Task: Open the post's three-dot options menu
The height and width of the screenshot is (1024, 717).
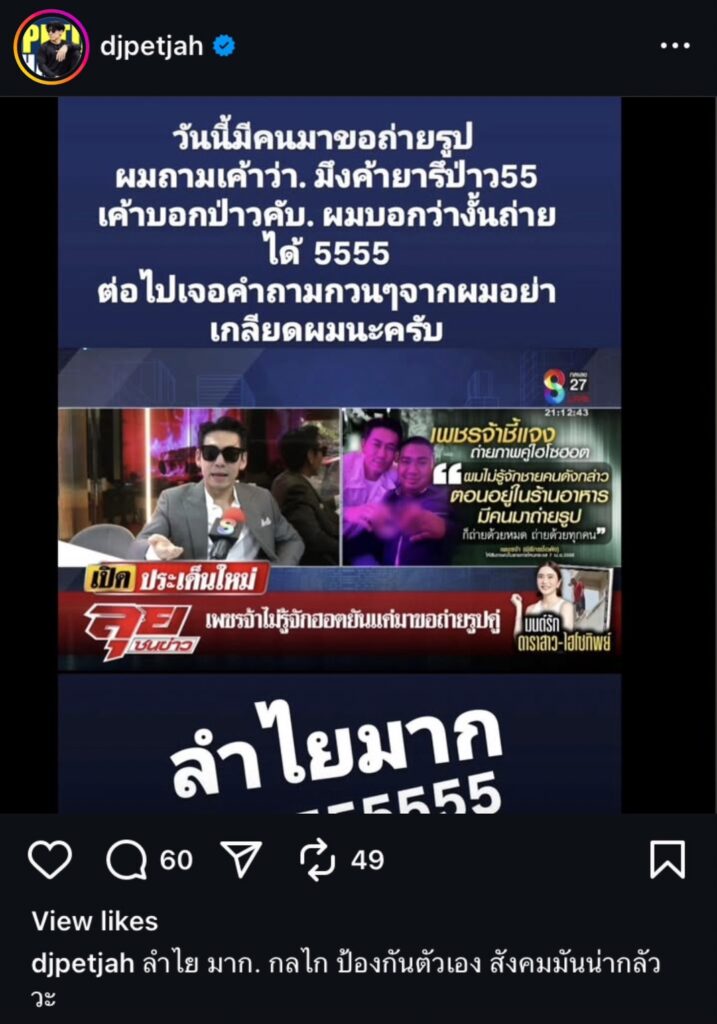Action: coord(673,47)
